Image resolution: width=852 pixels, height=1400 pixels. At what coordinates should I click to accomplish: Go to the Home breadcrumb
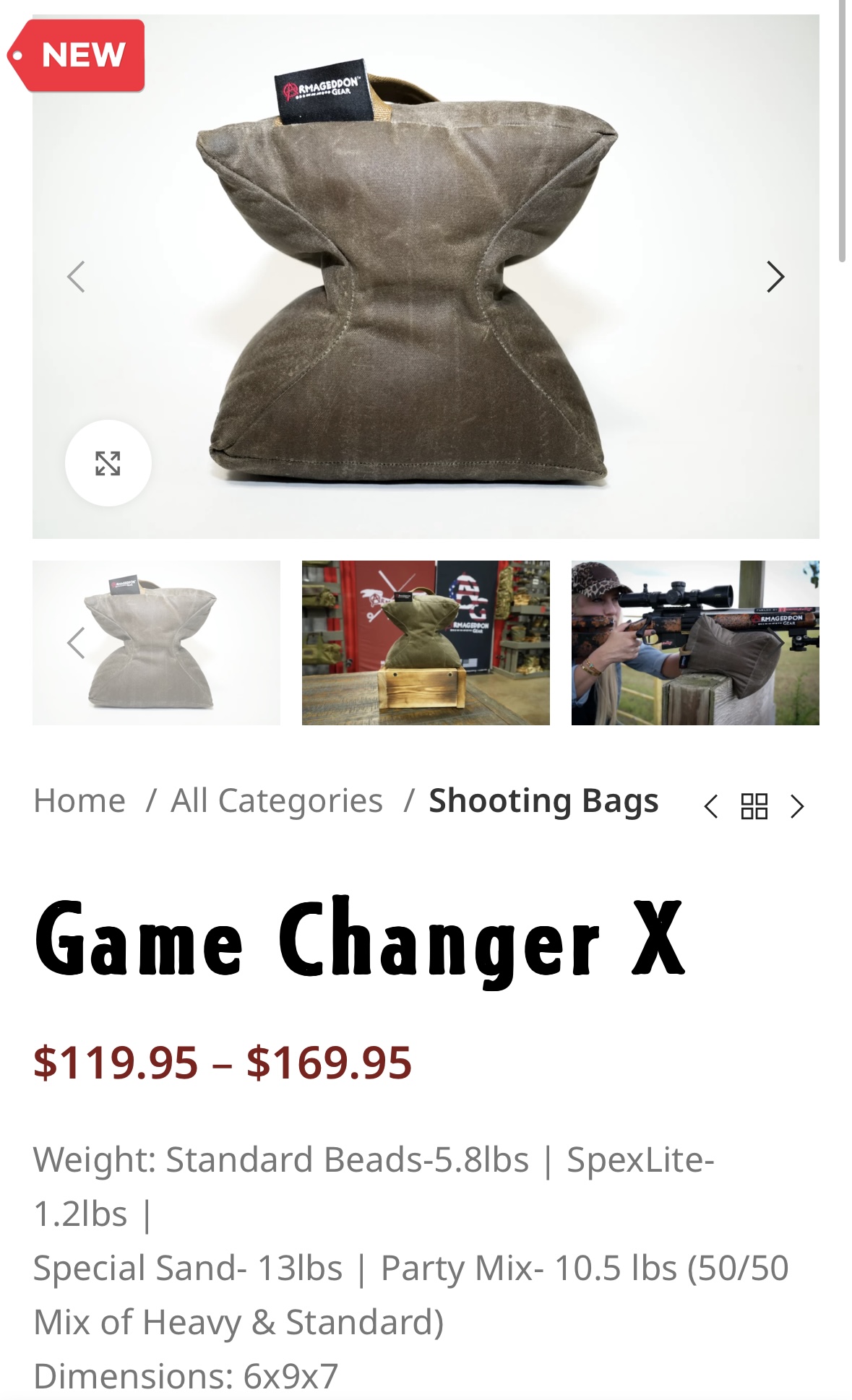pos(79,800)
